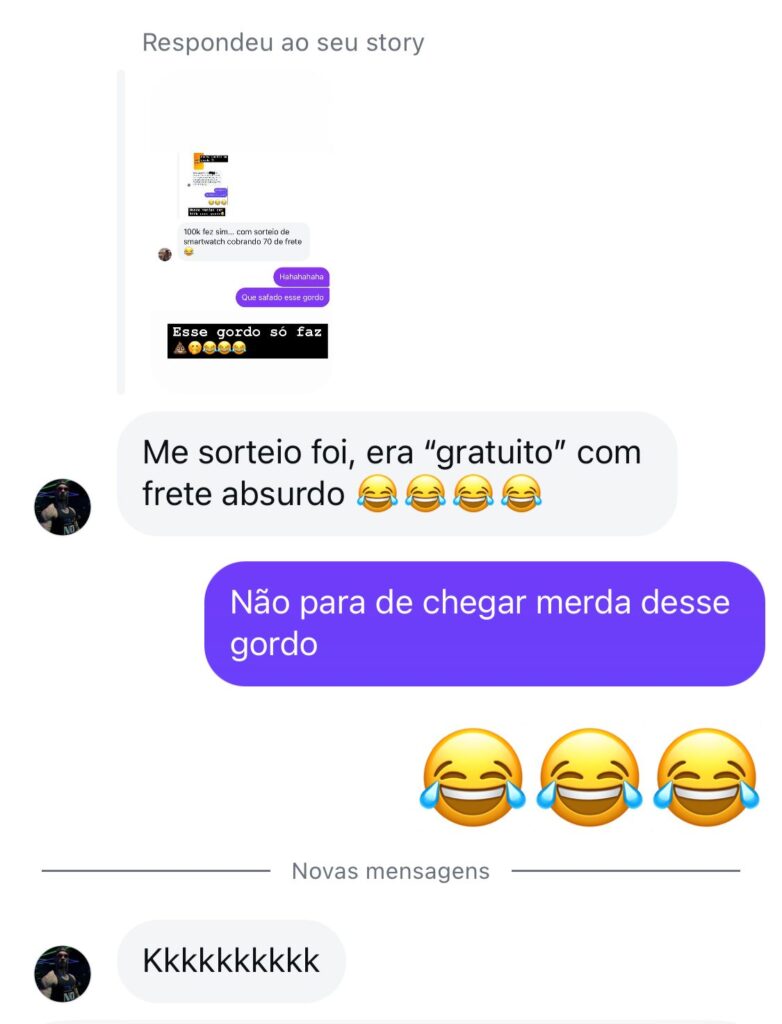Open the replied story preview thumbnail
The width and height of the screenshot is (782, 1024).
point(240,230)
